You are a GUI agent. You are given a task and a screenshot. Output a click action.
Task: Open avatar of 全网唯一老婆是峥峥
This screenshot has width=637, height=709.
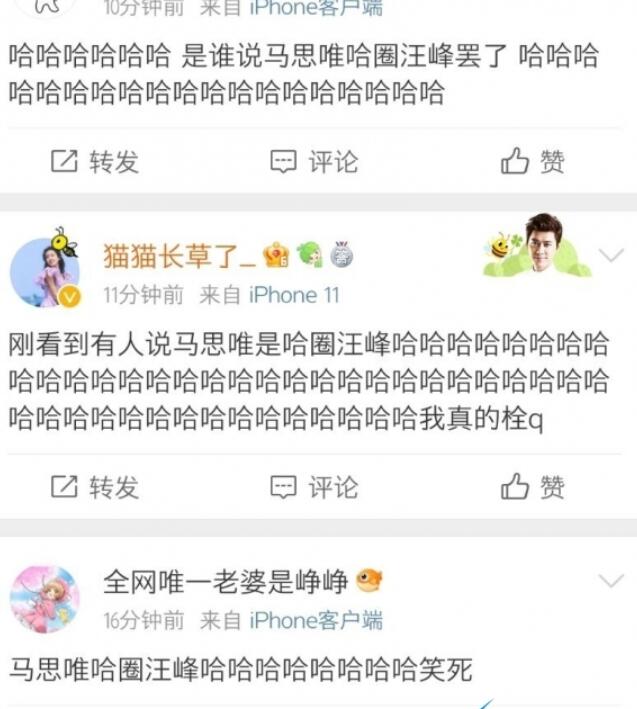(44, 599)
